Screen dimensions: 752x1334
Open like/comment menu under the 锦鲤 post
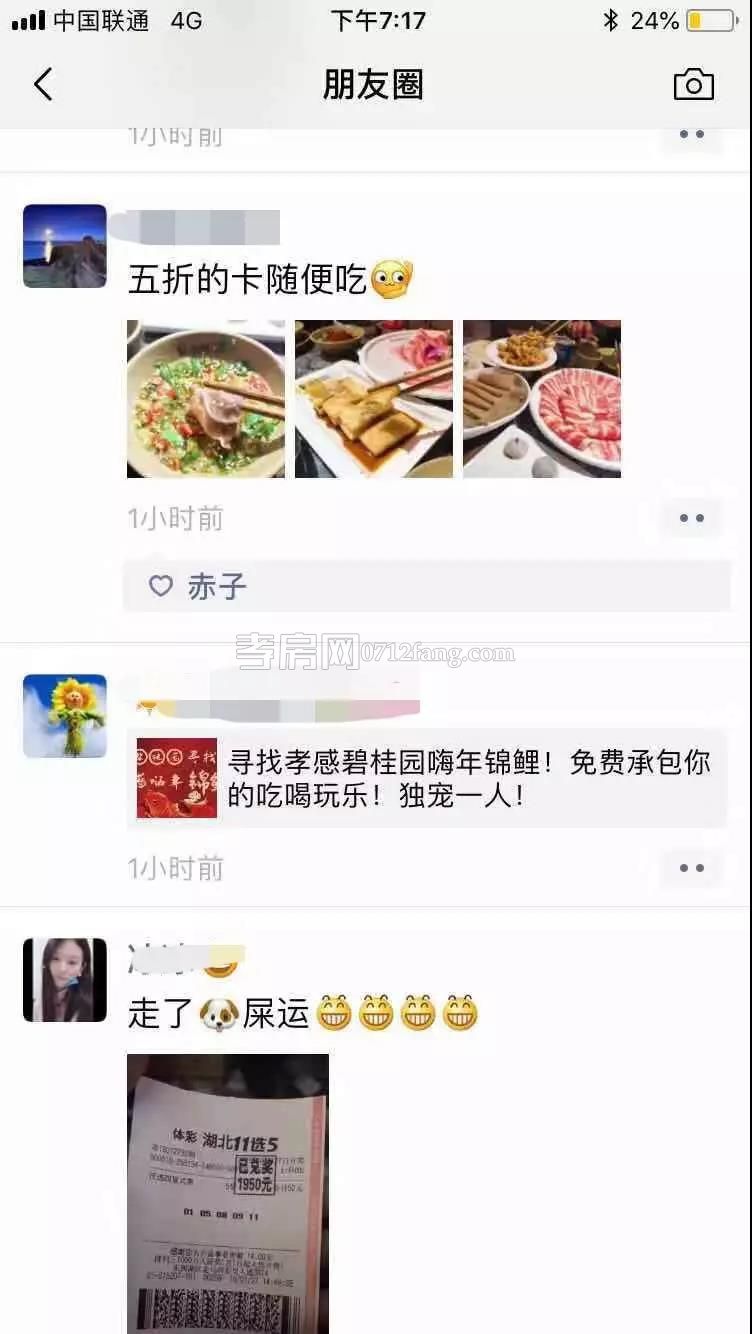[x=692, y=868]
